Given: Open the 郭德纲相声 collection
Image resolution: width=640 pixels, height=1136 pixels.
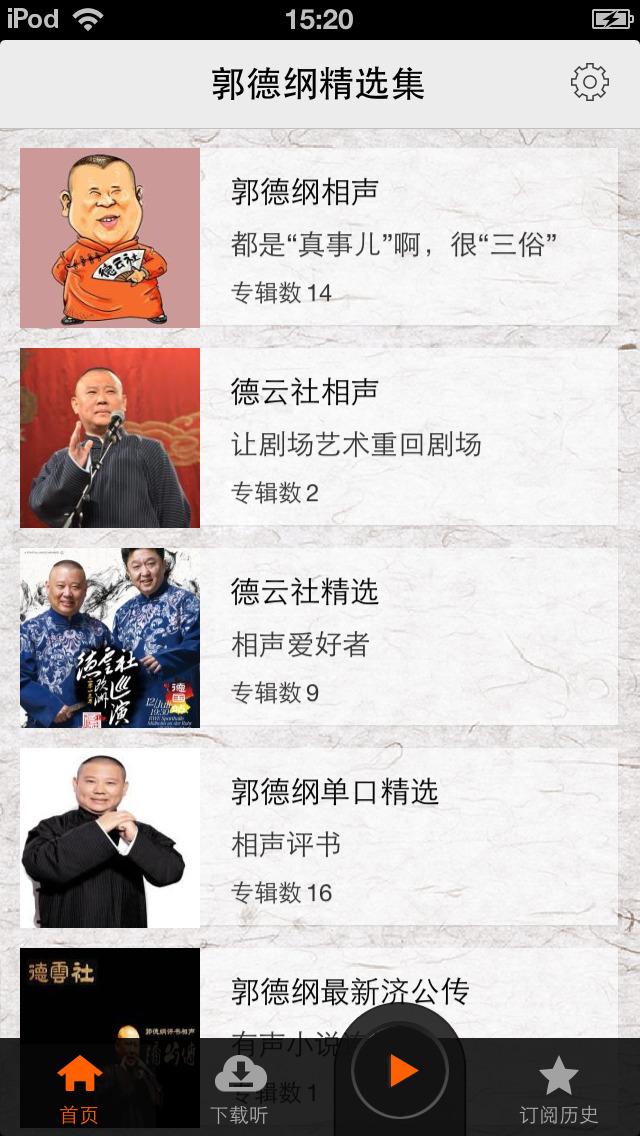Looking at the screenshot, I should coord(320,238).
